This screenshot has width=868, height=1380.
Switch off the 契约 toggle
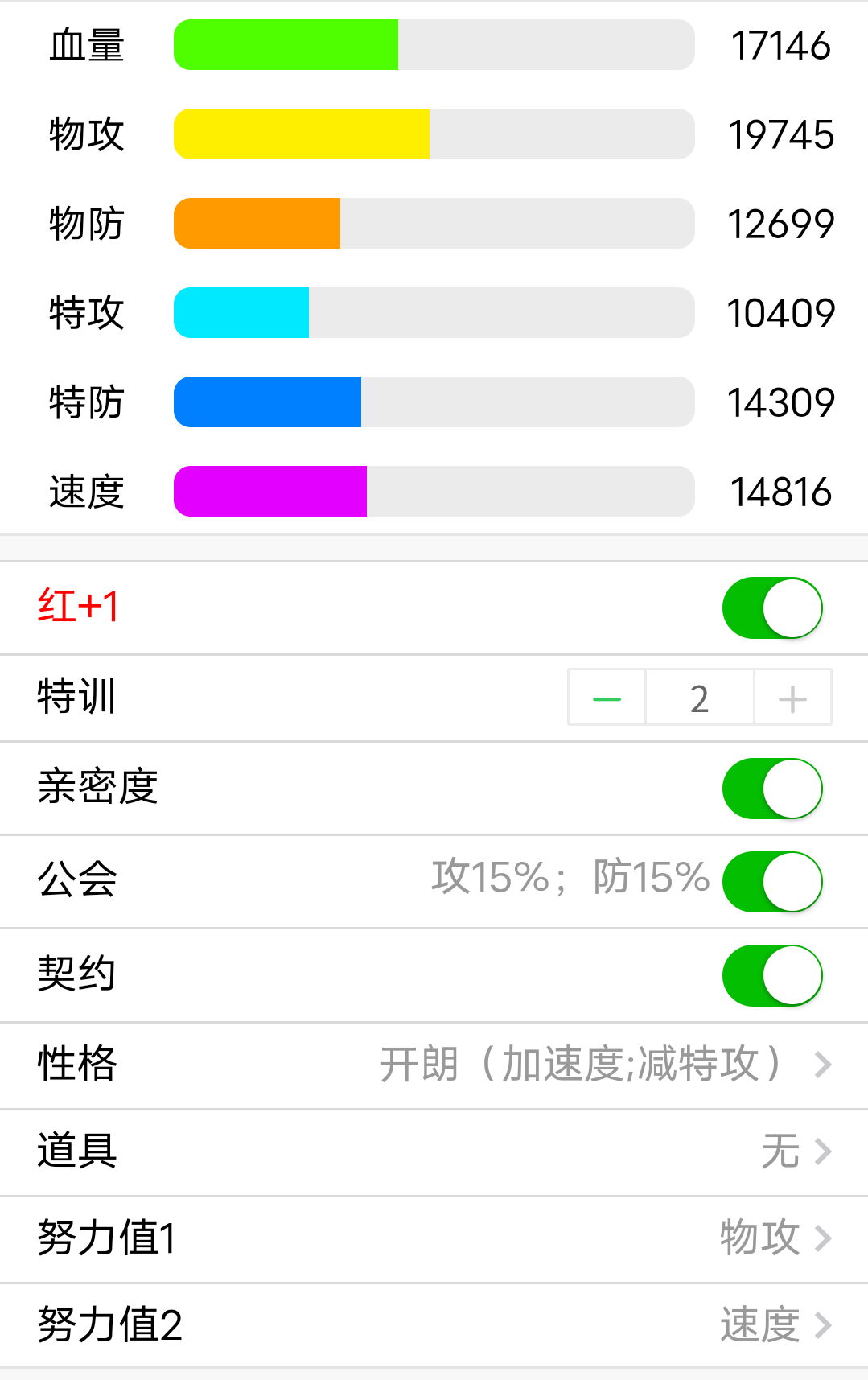[x=772, y=975]
